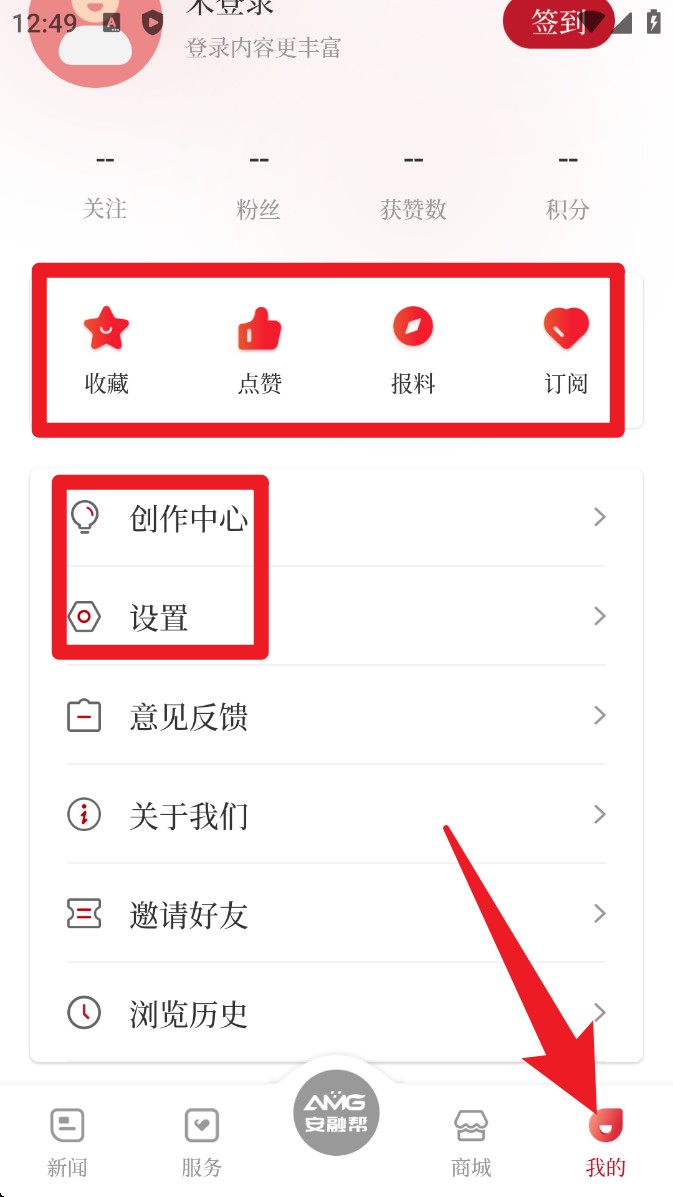Open 点赞 likes

(260, 349)
